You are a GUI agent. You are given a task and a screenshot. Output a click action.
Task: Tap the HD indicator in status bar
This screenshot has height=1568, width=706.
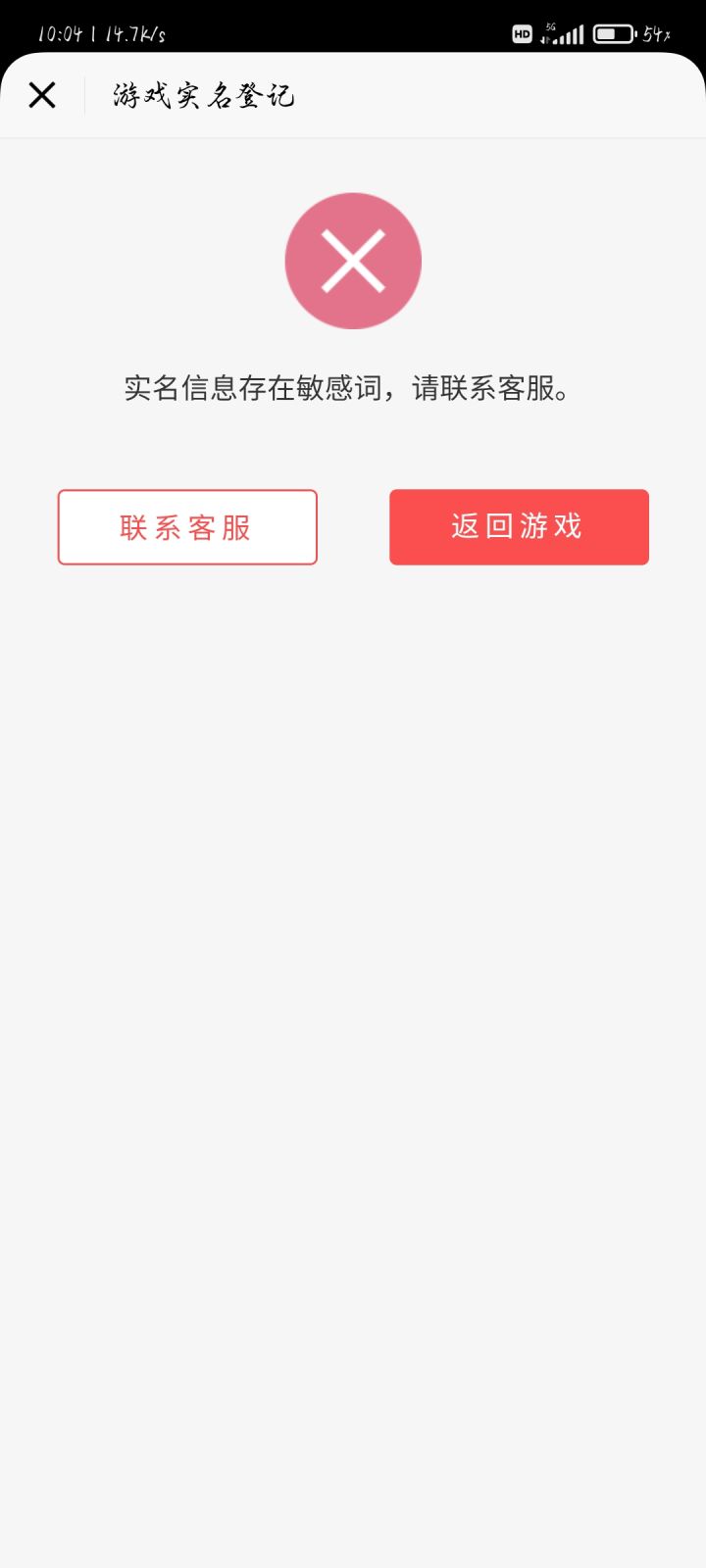(x=523, y=33)
